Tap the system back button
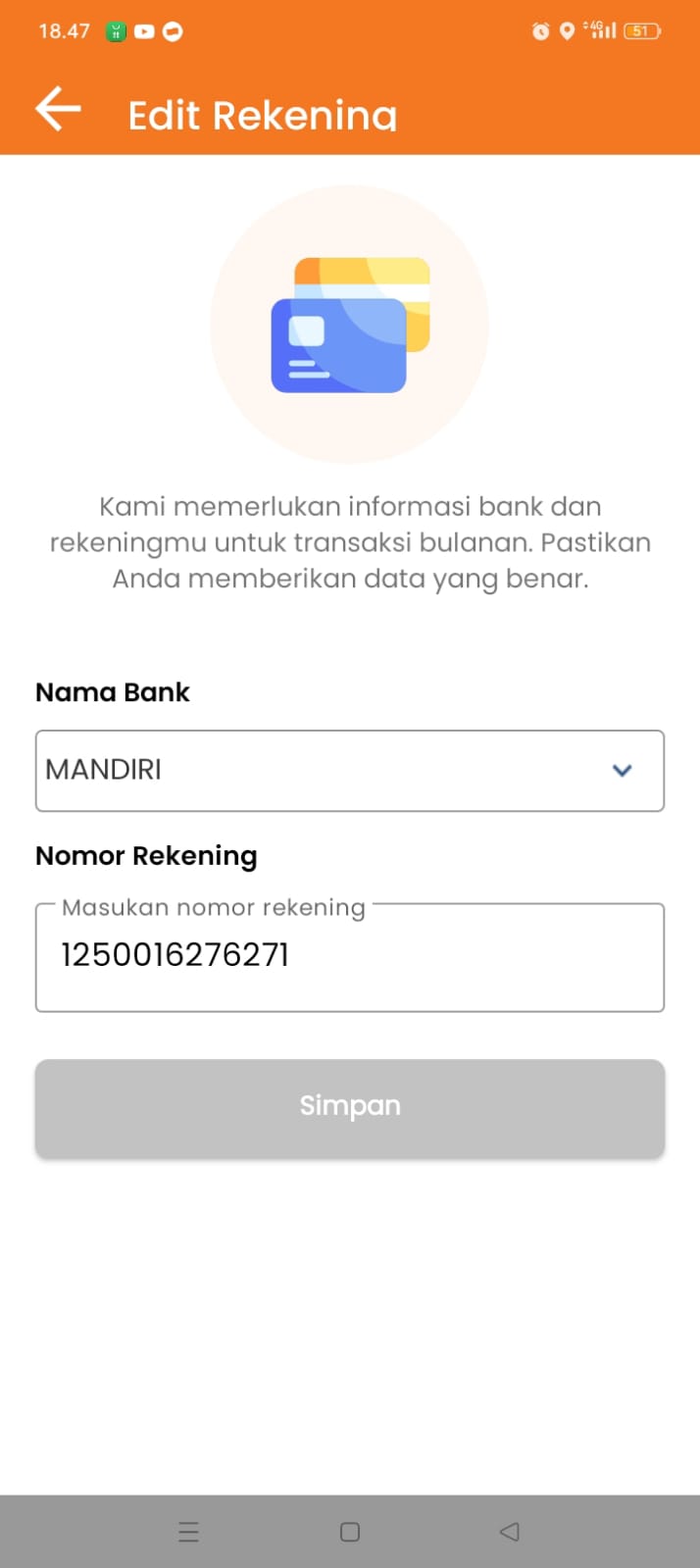Viewport: 700px width, 1568px height. pyautogui.click(x=509, y=1532)
